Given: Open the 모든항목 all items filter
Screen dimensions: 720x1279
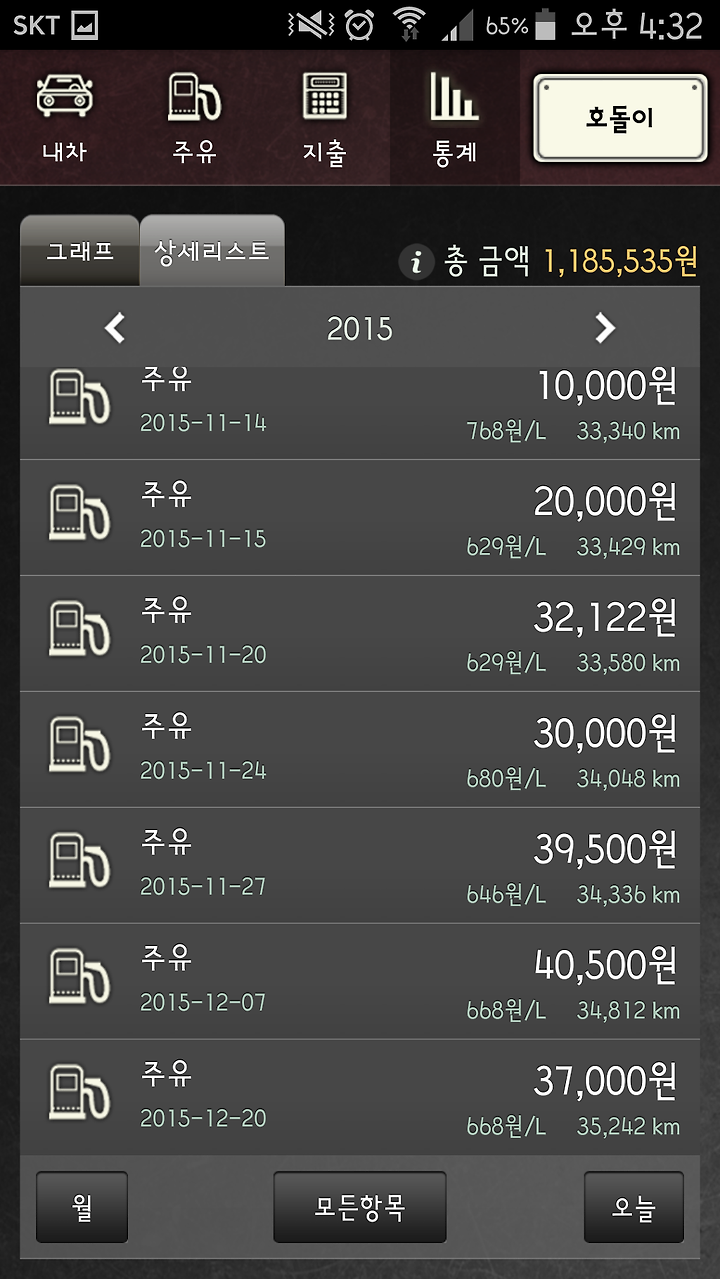Looking at the screenshot, I should coord(360,1207).
